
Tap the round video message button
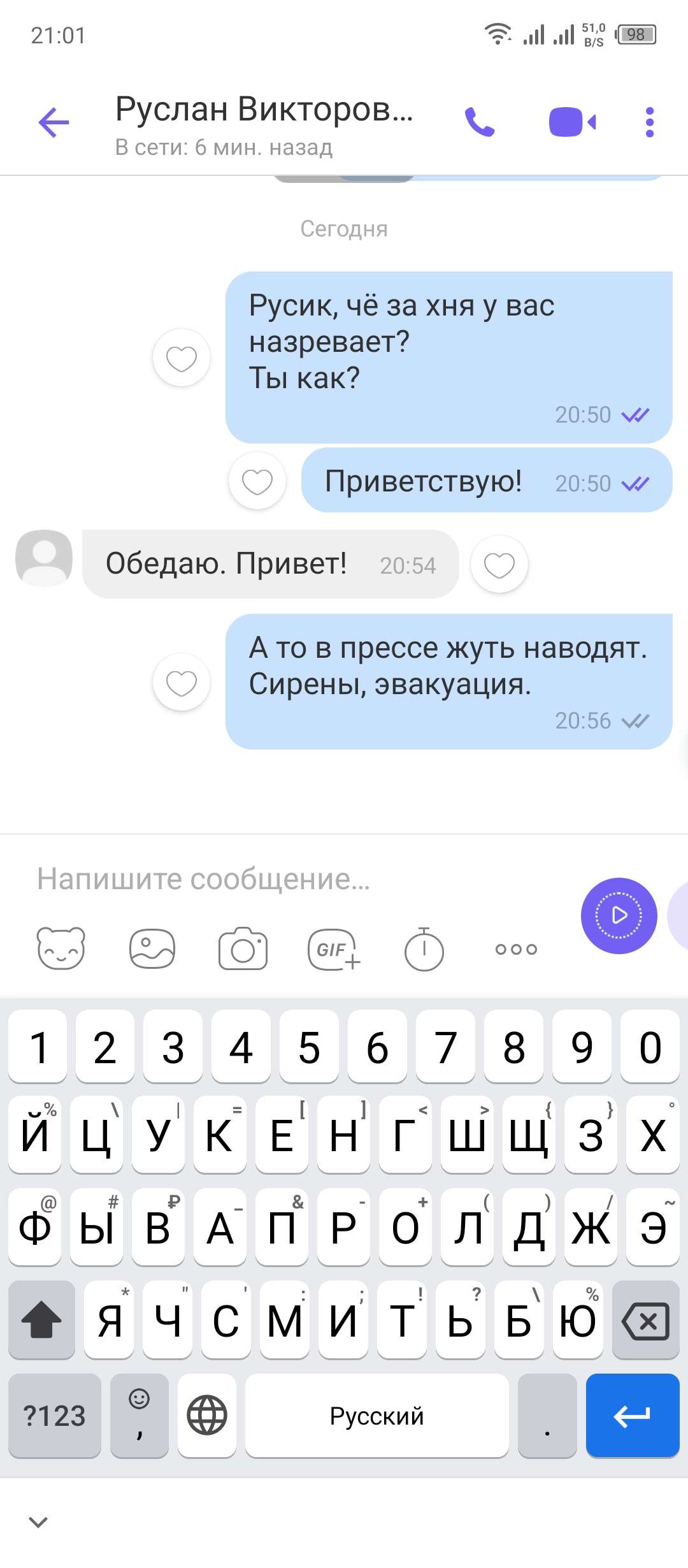(619, 916)
